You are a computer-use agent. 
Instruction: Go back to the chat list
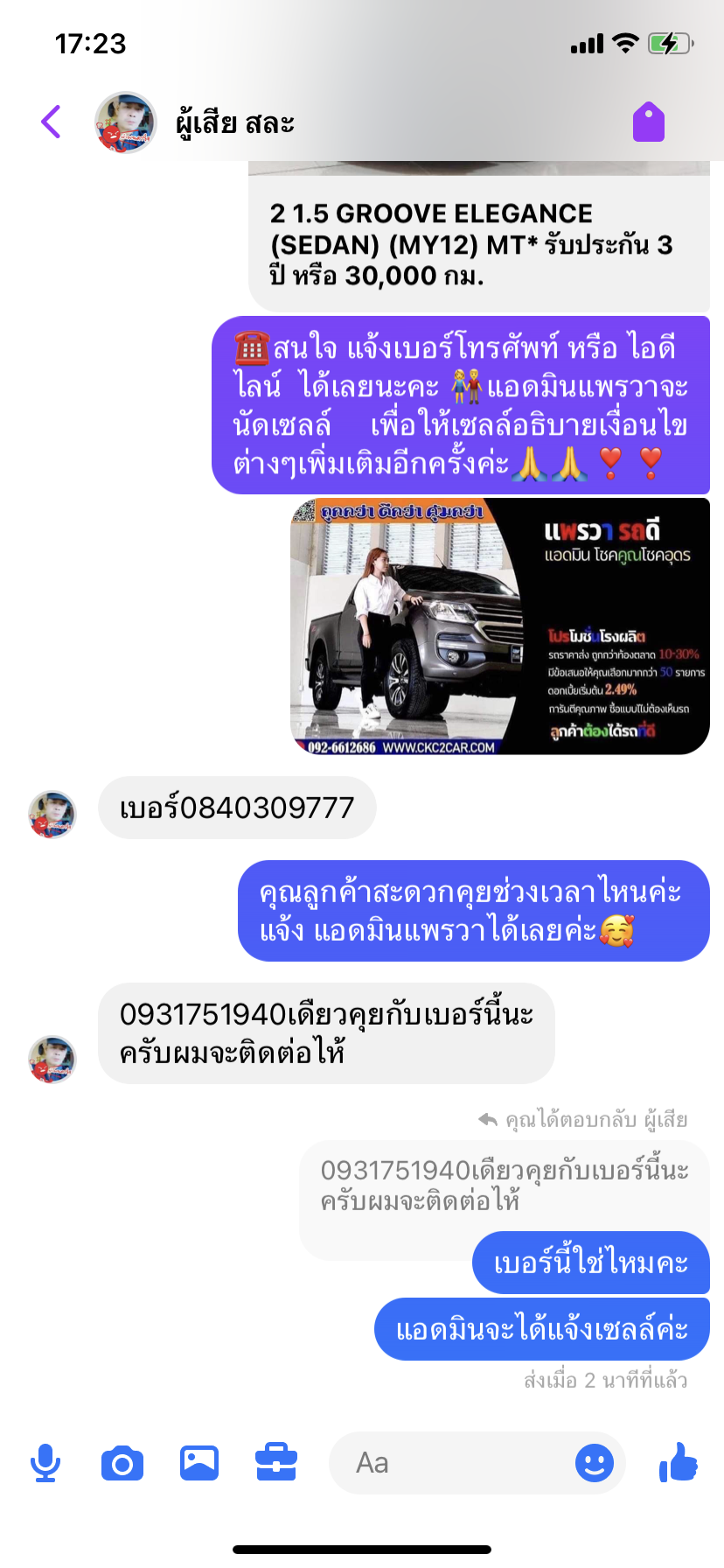pos(51,122)
